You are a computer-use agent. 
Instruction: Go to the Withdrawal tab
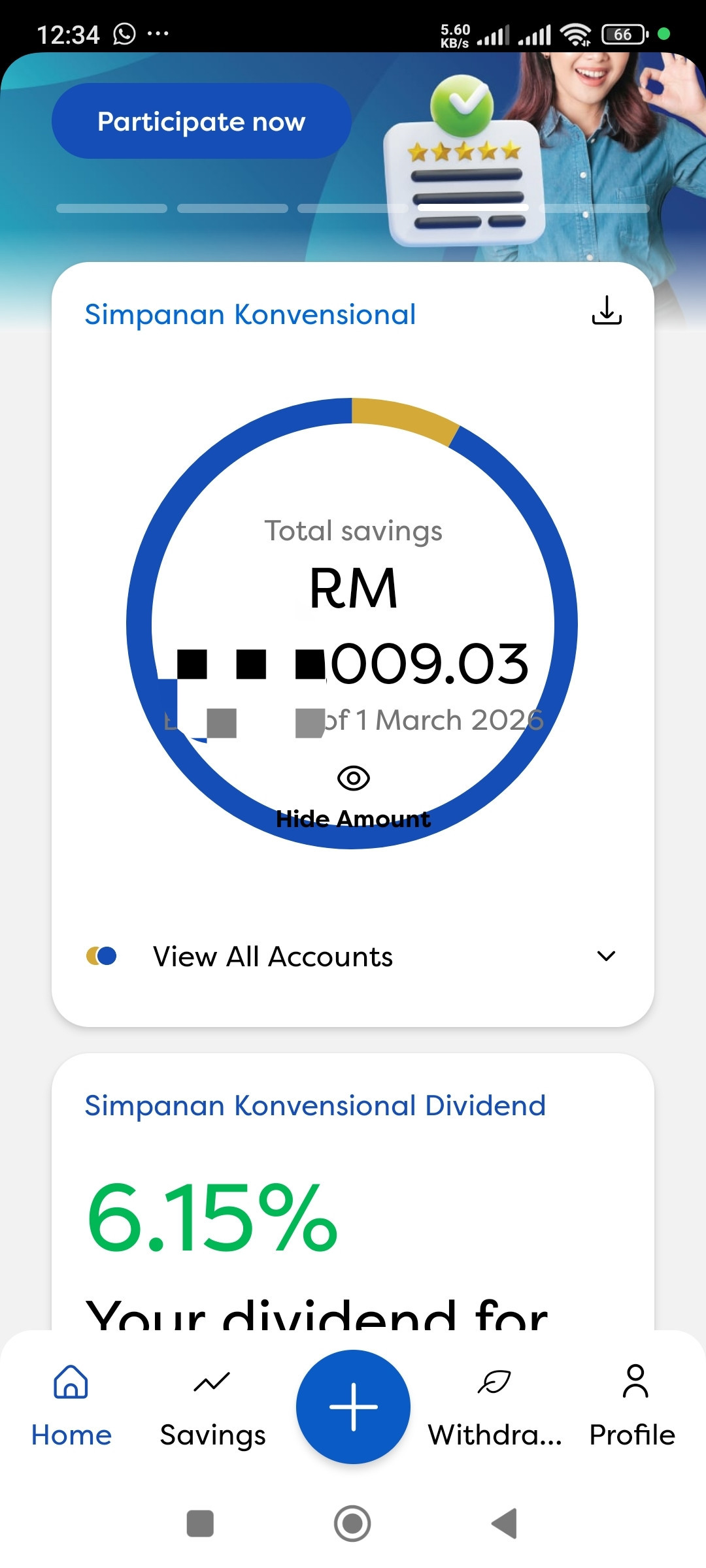[495, 1409]
